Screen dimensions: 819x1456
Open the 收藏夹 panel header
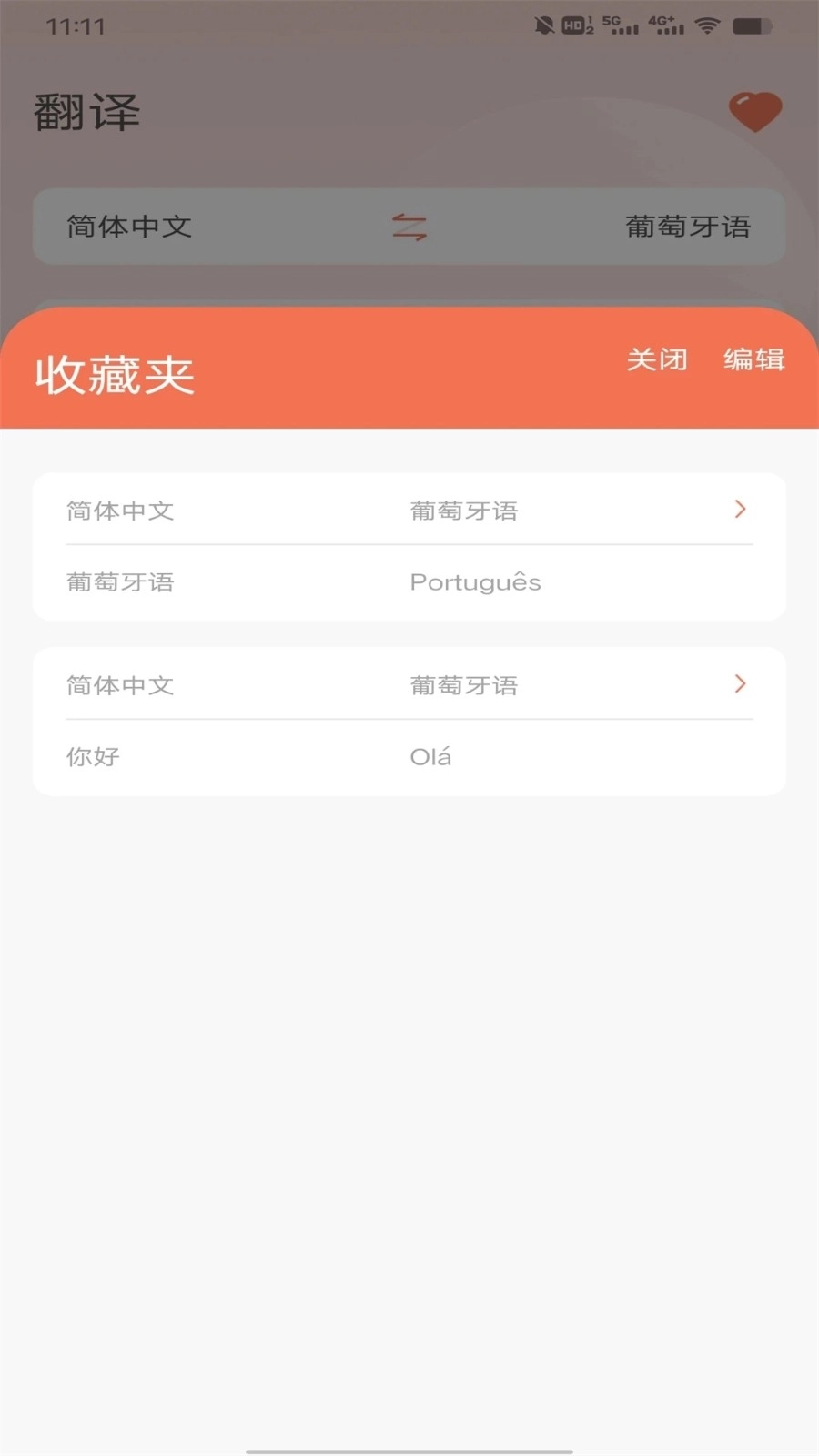point(115,372)
